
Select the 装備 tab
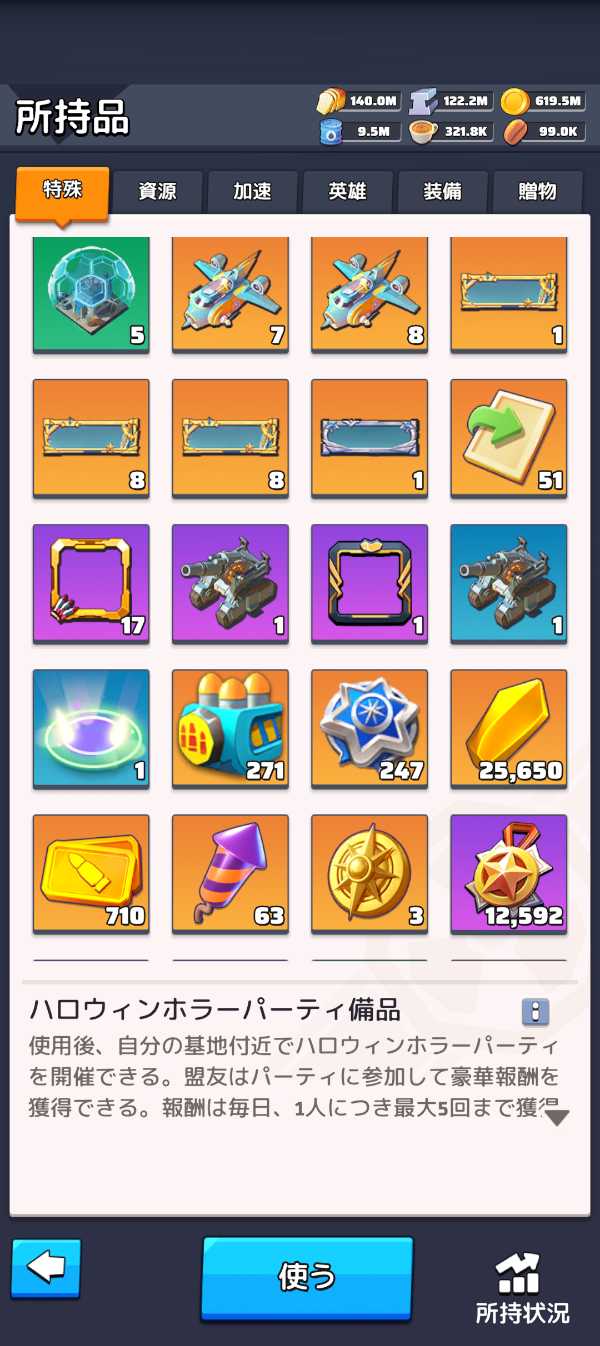(x=442, y=192)
